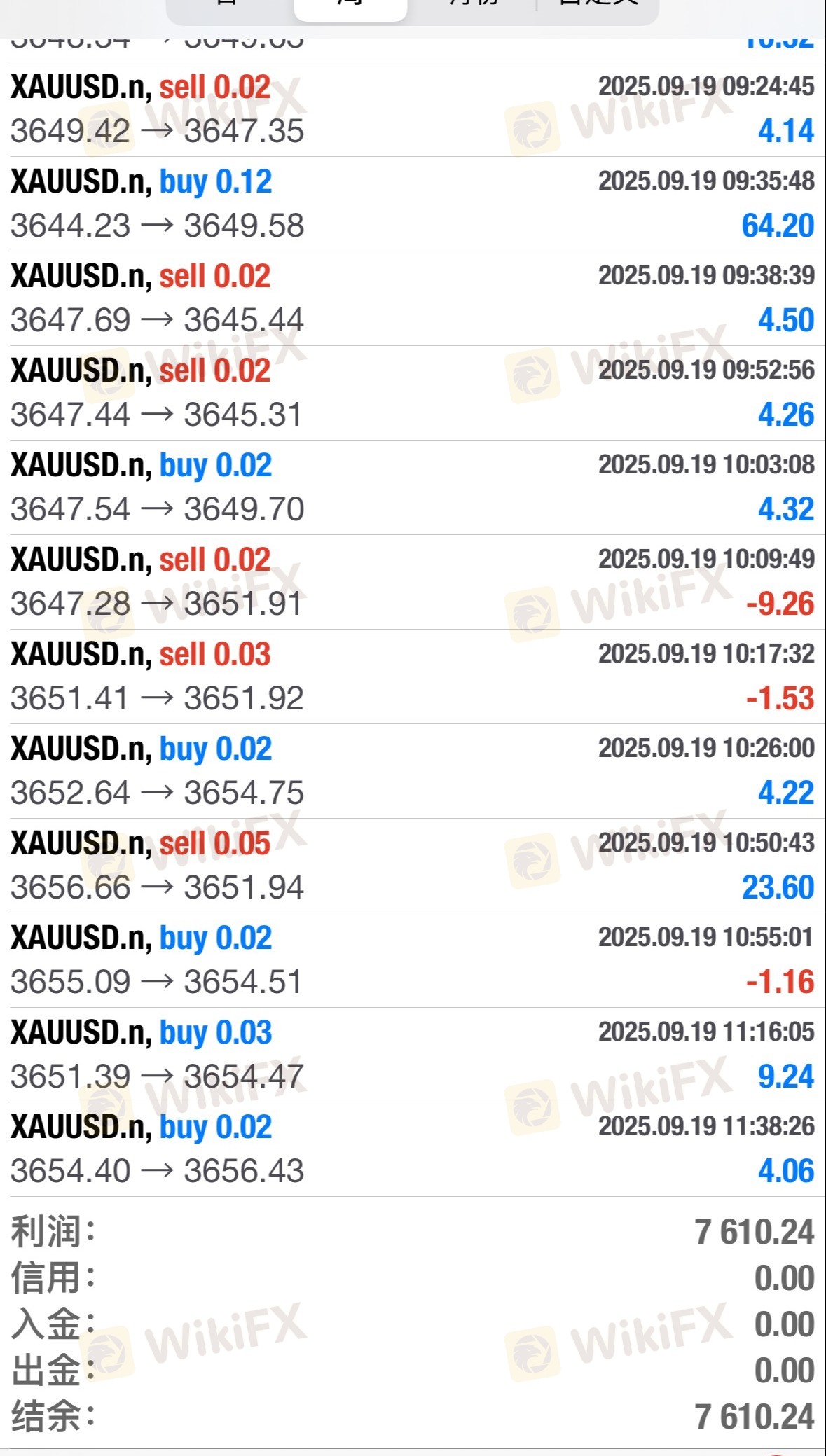
Task: Open the sell 0.02 trade at 09:24:45
Action: (x=413, y=109)
